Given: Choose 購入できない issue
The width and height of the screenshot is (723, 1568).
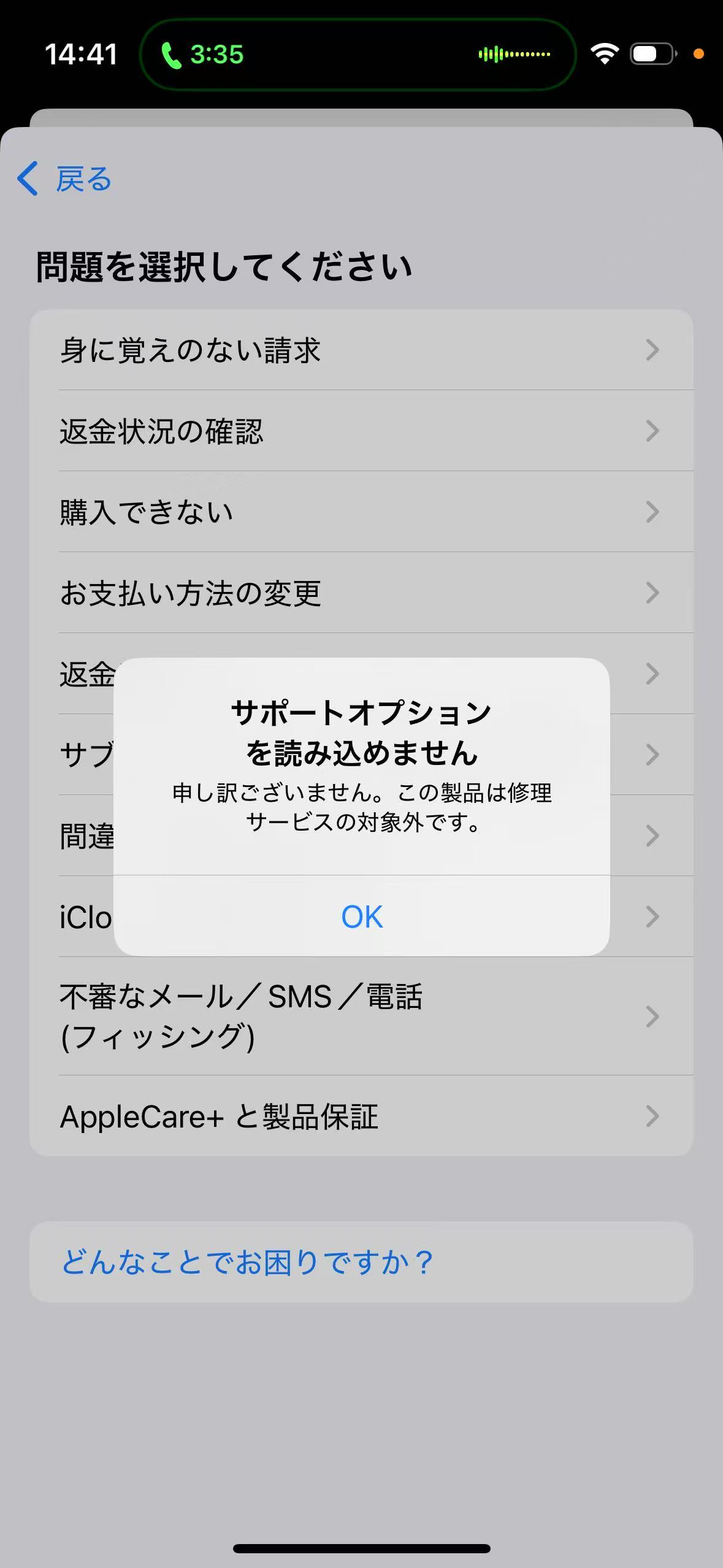Looking at the screenshot, I should pyautogui.click(x=361, y=512).
